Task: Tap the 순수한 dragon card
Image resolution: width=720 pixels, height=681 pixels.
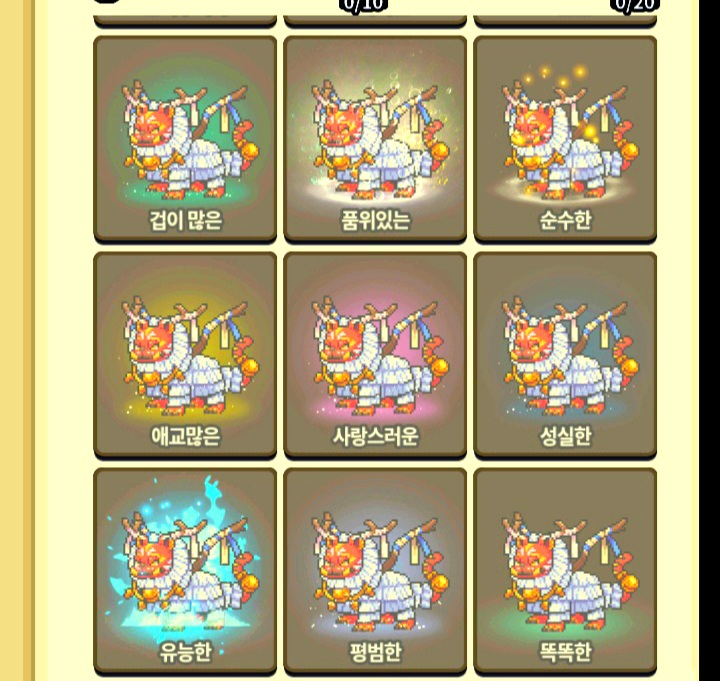Action: 565,139
